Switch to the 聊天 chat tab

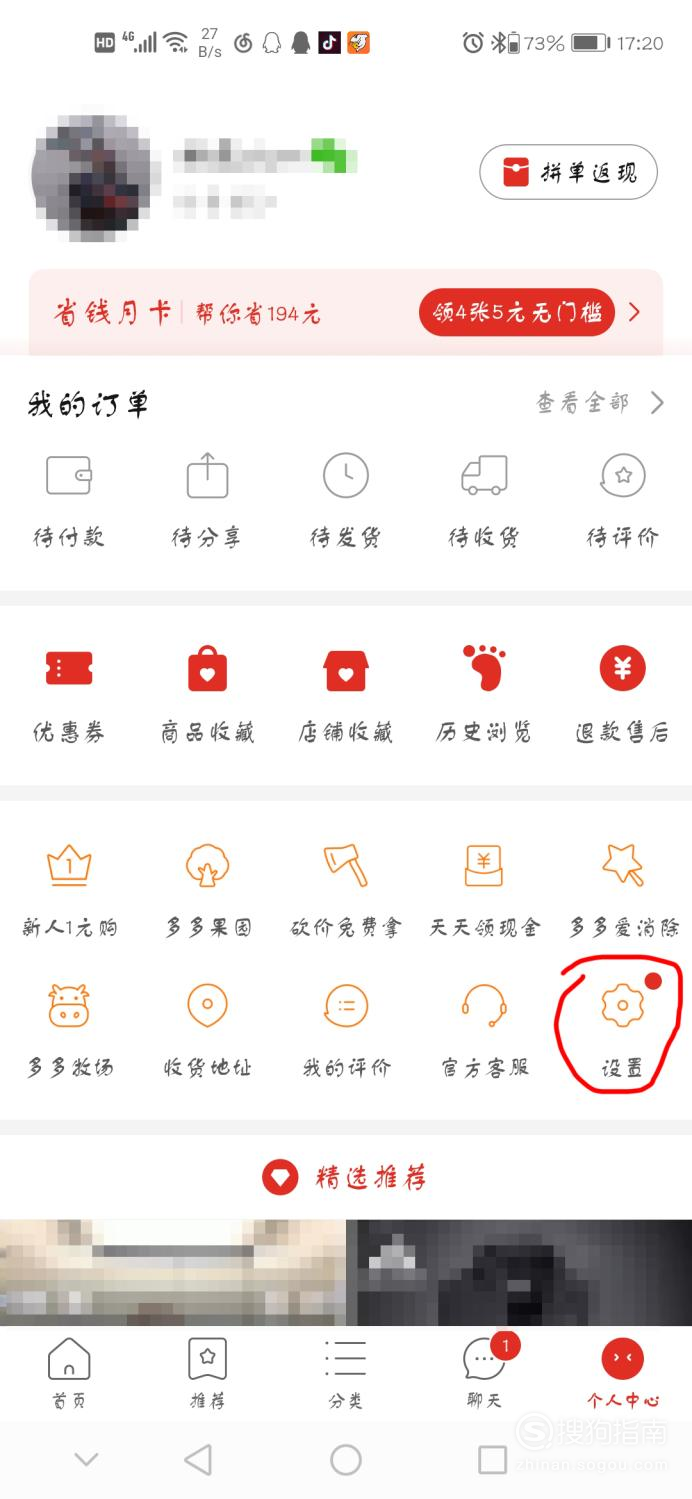click(x=484, y=1371)
